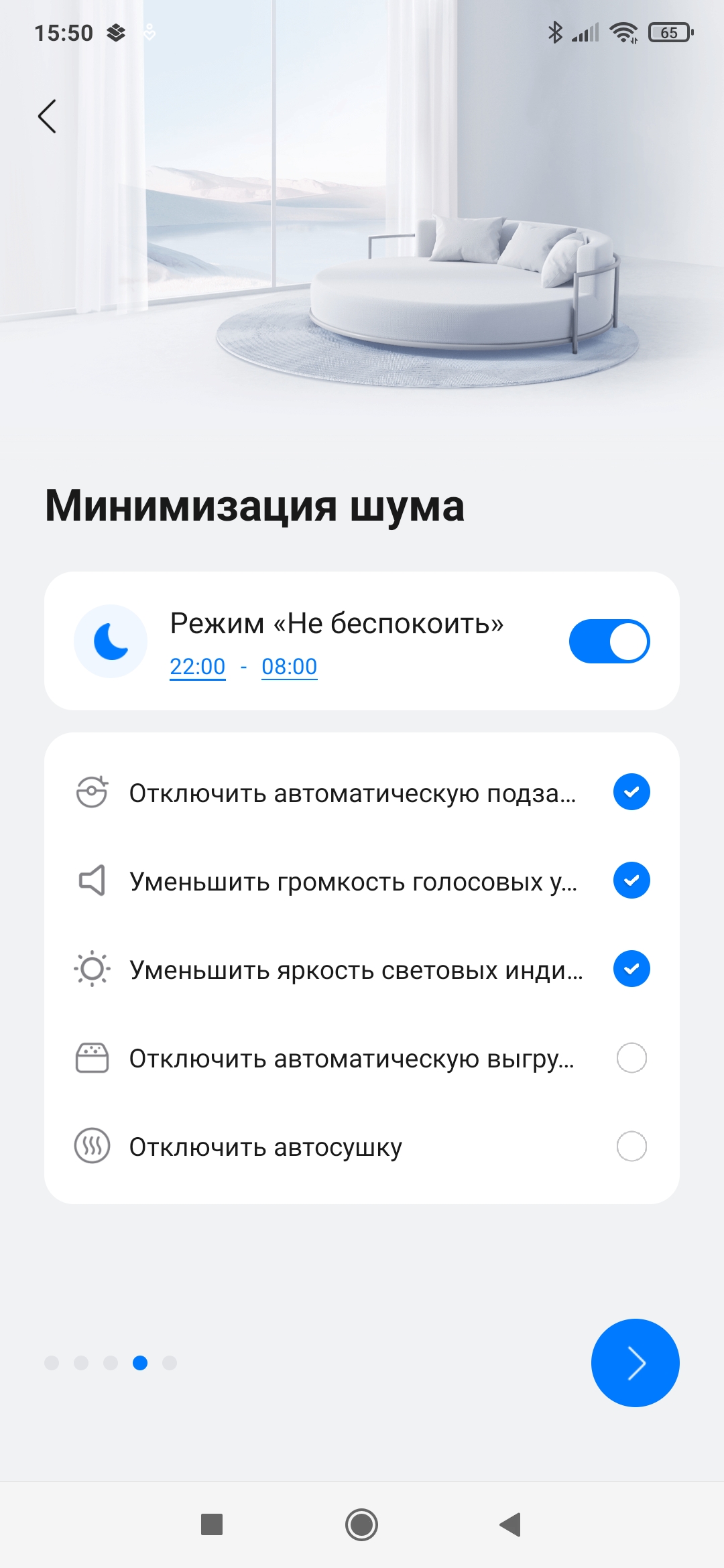Change the 08:00 end time

coord(289,667)
